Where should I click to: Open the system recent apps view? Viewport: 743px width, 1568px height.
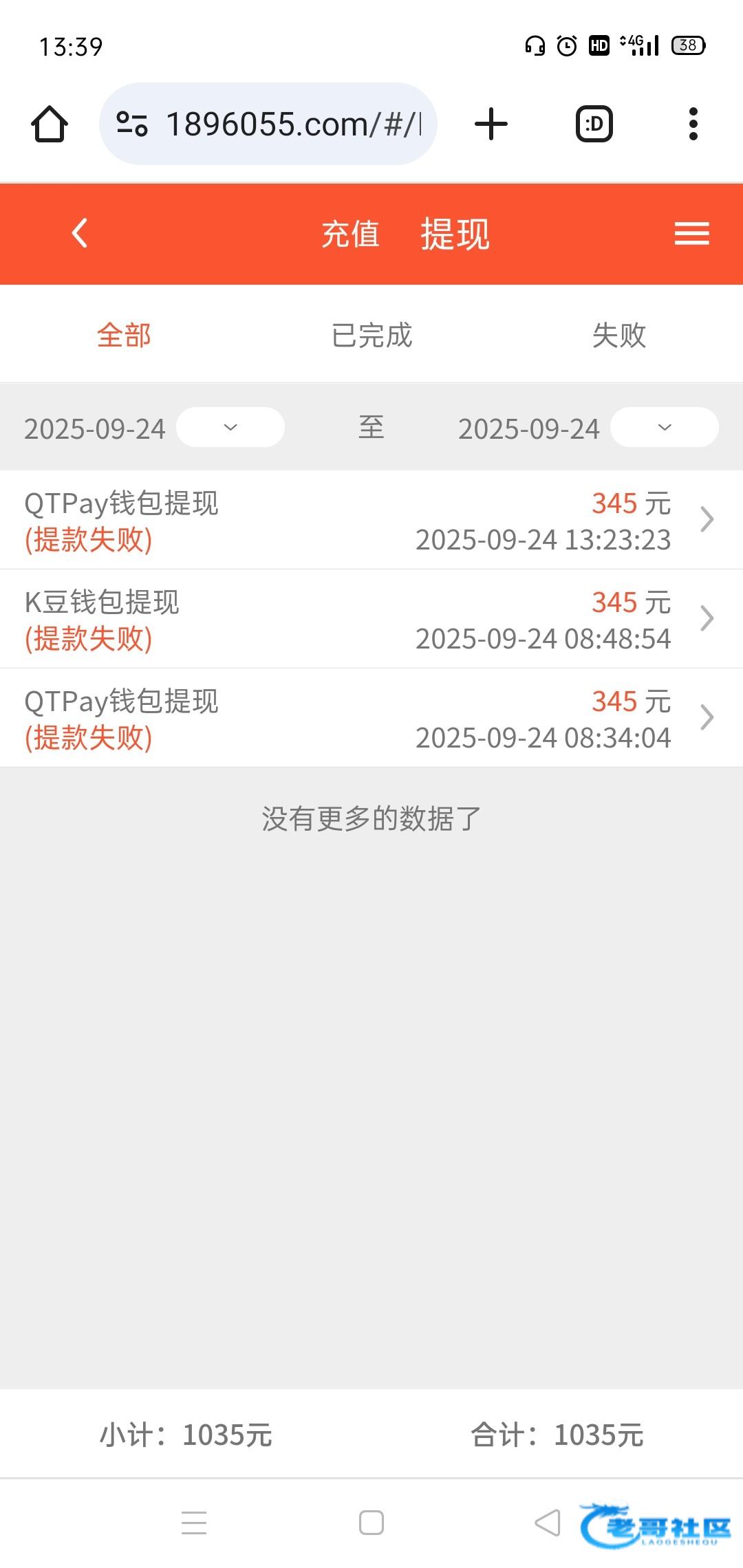(x=194, y=1523)
